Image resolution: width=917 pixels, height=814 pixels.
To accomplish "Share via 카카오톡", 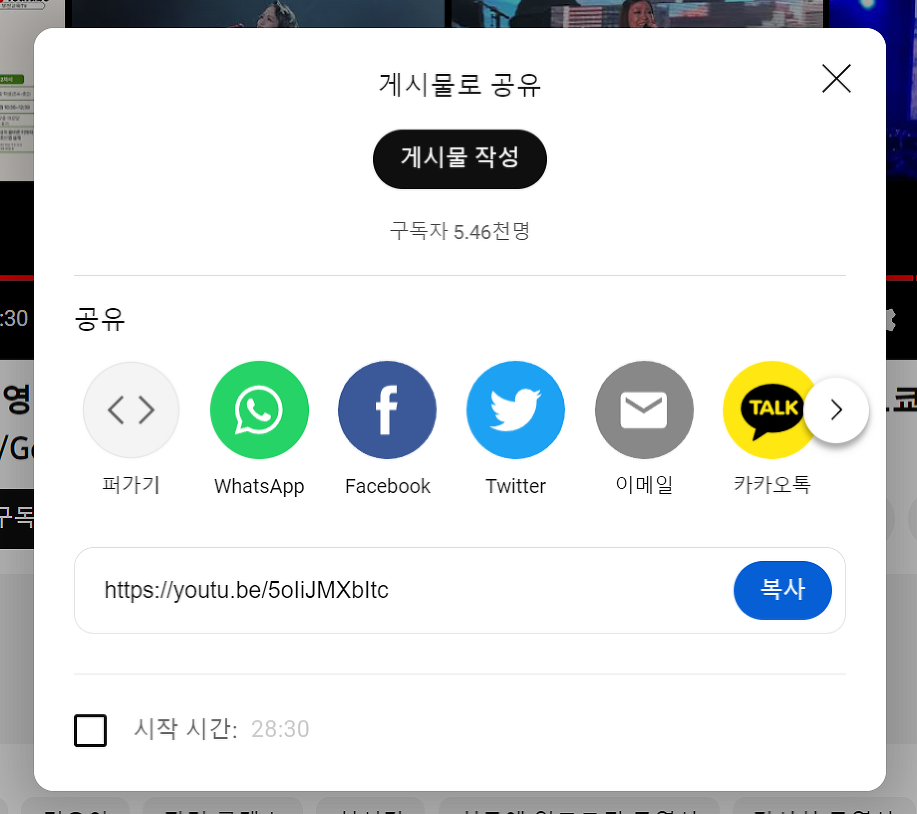I will tap(771, 410).
